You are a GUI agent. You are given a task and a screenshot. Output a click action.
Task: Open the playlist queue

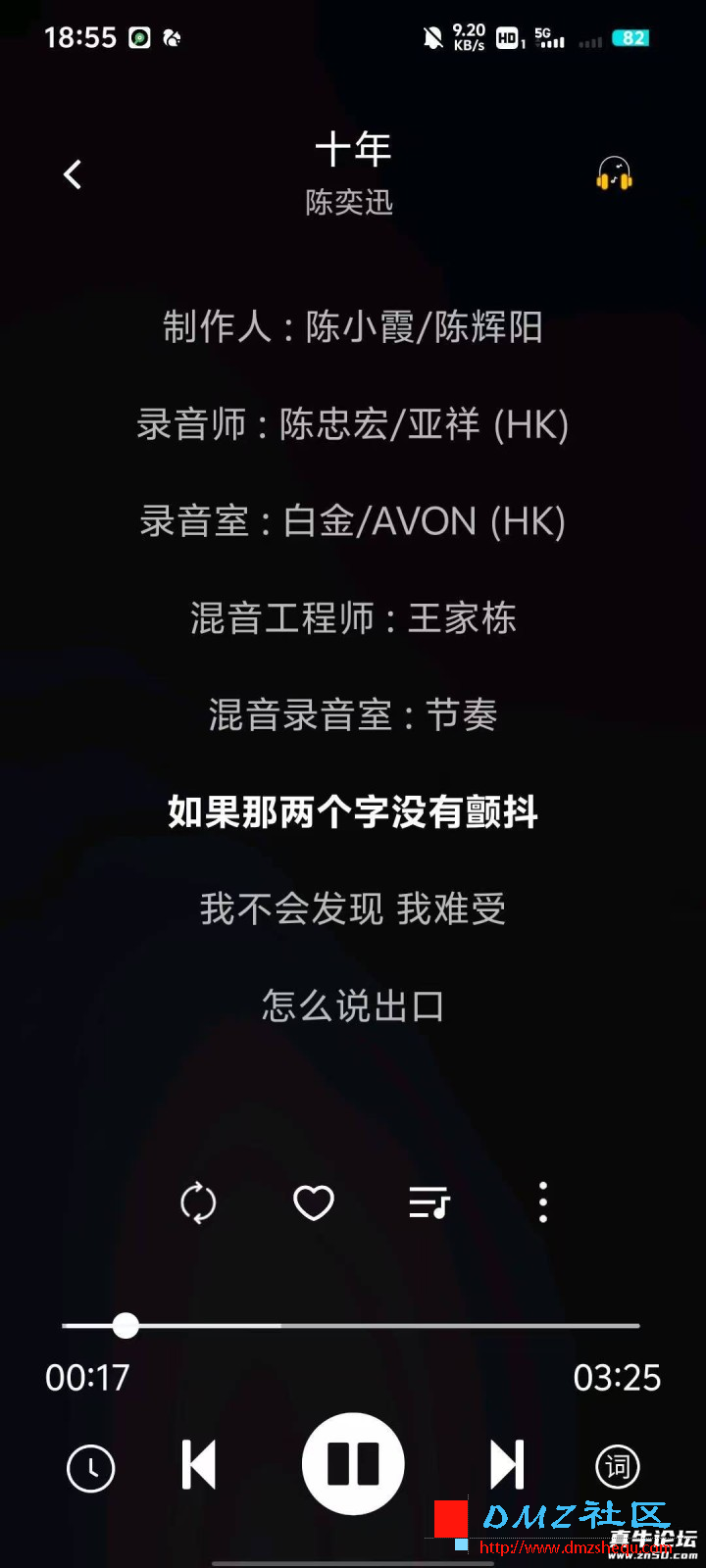click(x=429, y=1202)
